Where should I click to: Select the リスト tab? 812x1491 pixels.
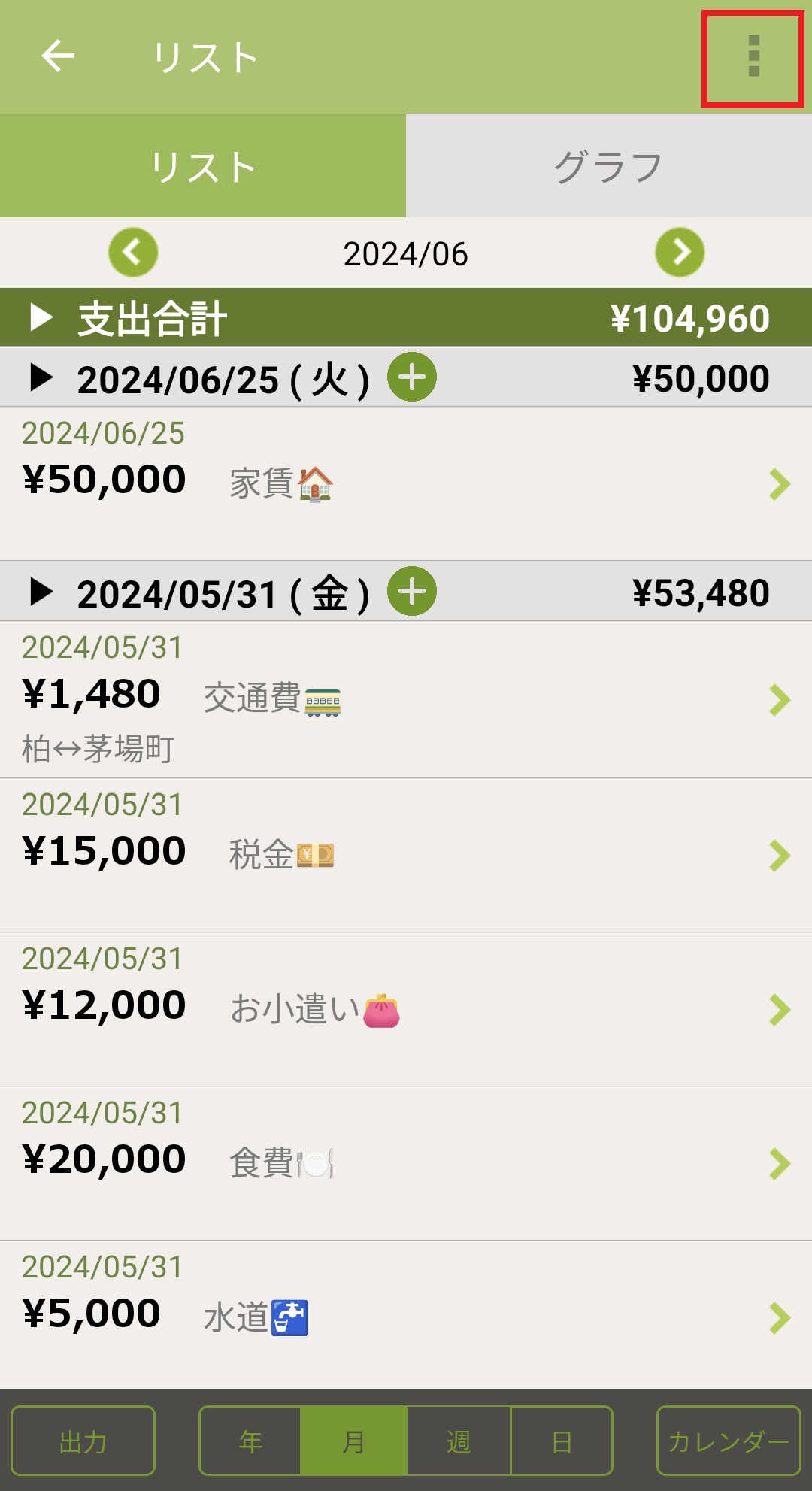(203, 166)
